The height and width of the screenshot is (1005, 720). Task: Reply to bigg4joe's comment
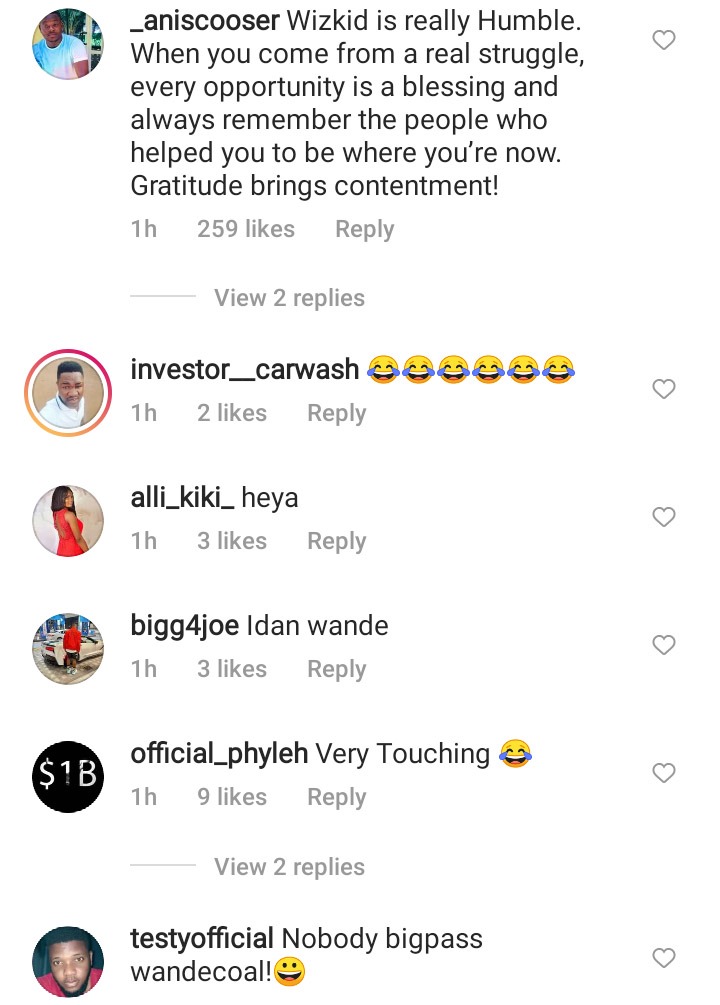(x=336, y=669)
